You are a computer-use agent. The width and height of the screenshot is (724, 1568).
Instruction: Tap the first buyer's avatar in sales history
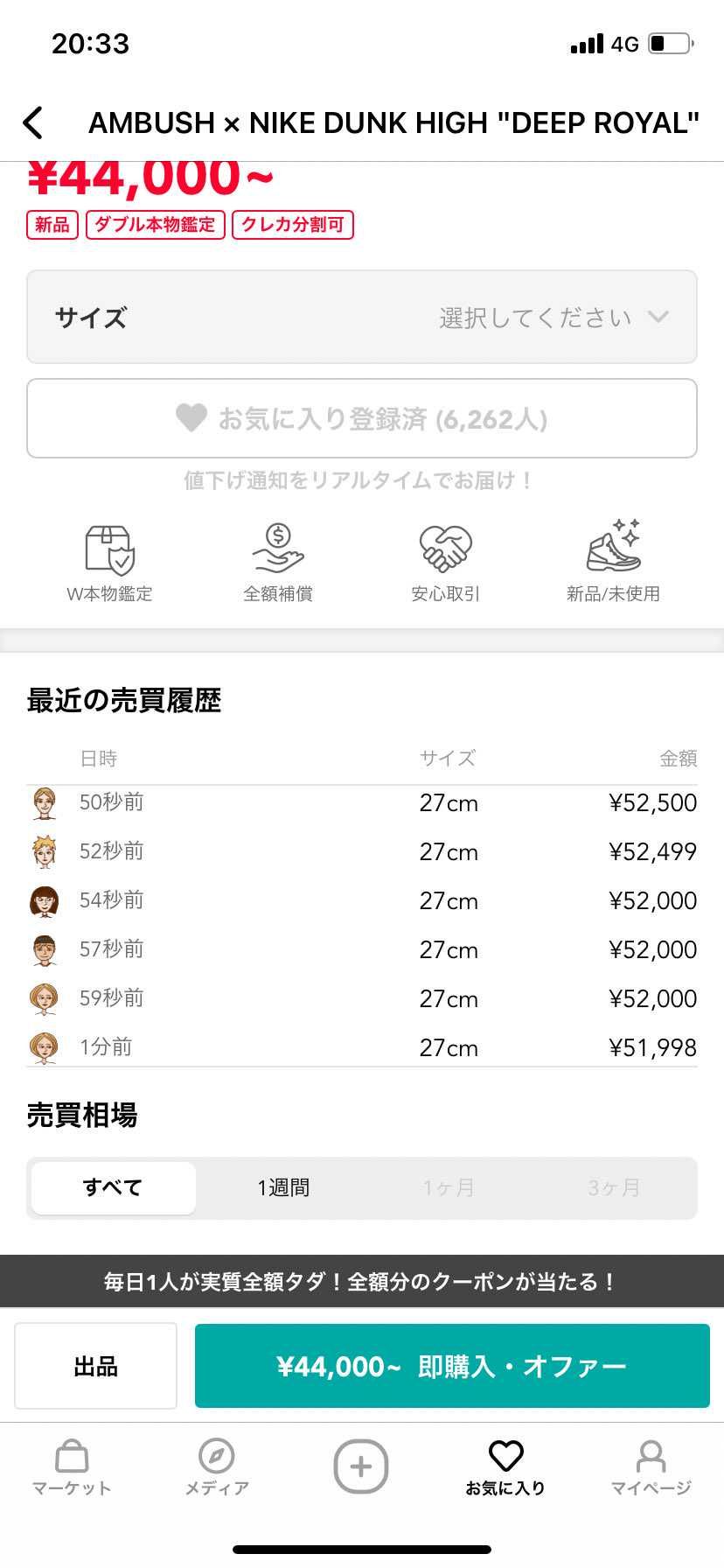click(x=45, y=802)
